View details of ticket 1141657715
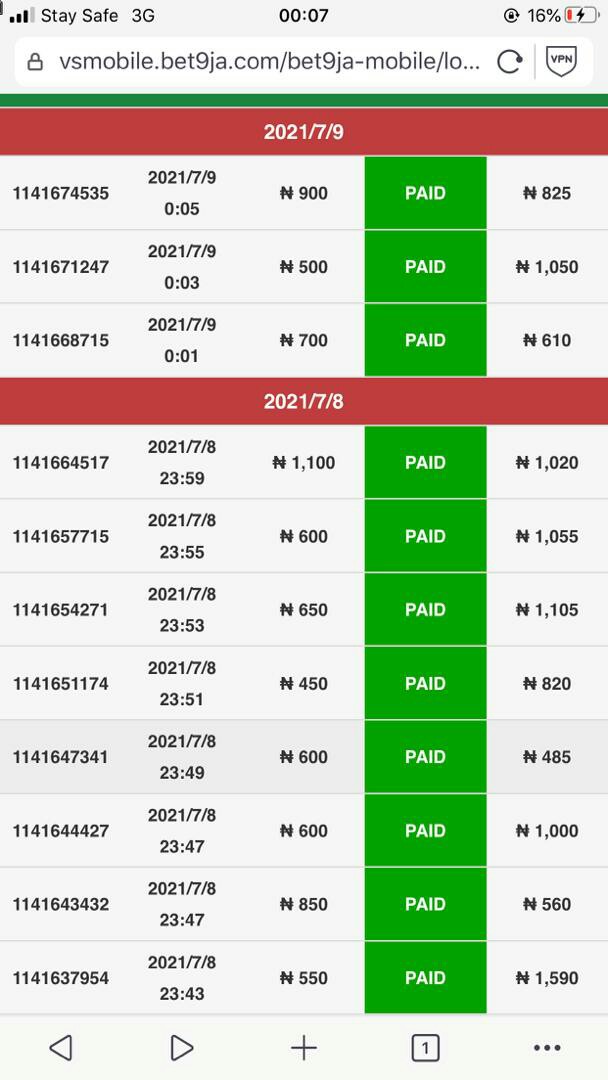Viewport: 608px width, 1080px height. click(x=304, y=536)
